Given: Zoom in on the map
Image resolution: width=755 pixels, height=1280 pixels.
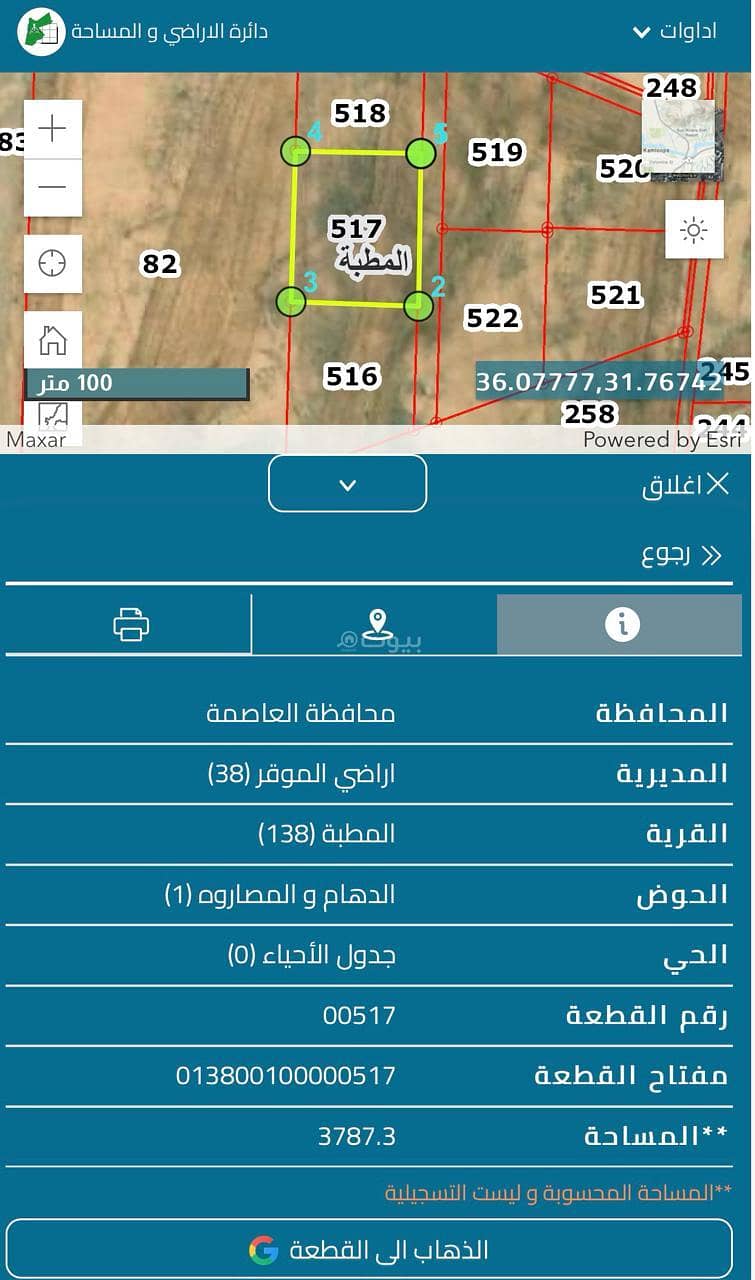Looking at the screenshot, I should [52, 129].
